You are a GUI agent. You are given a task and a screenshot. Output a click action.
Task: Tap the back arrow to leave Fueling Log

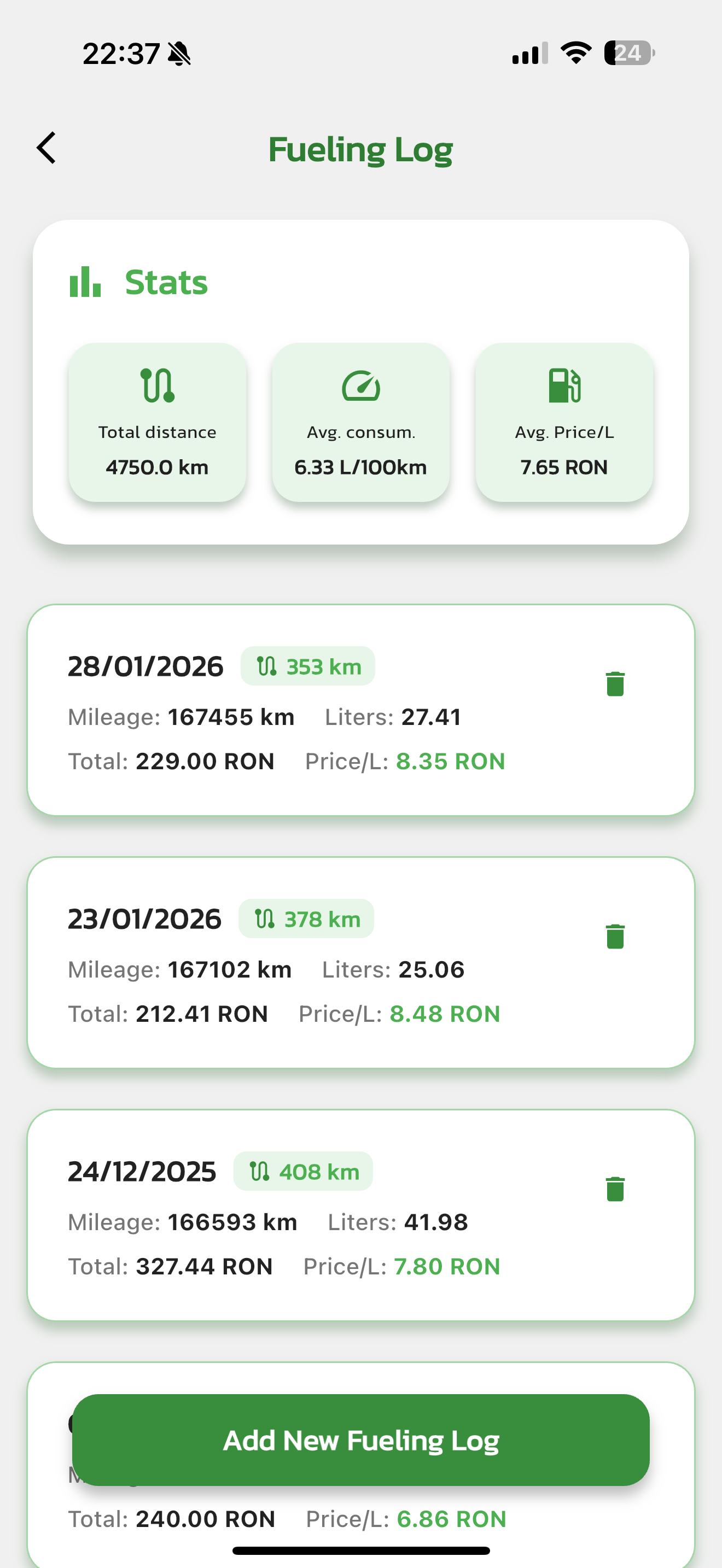point(45,147)
